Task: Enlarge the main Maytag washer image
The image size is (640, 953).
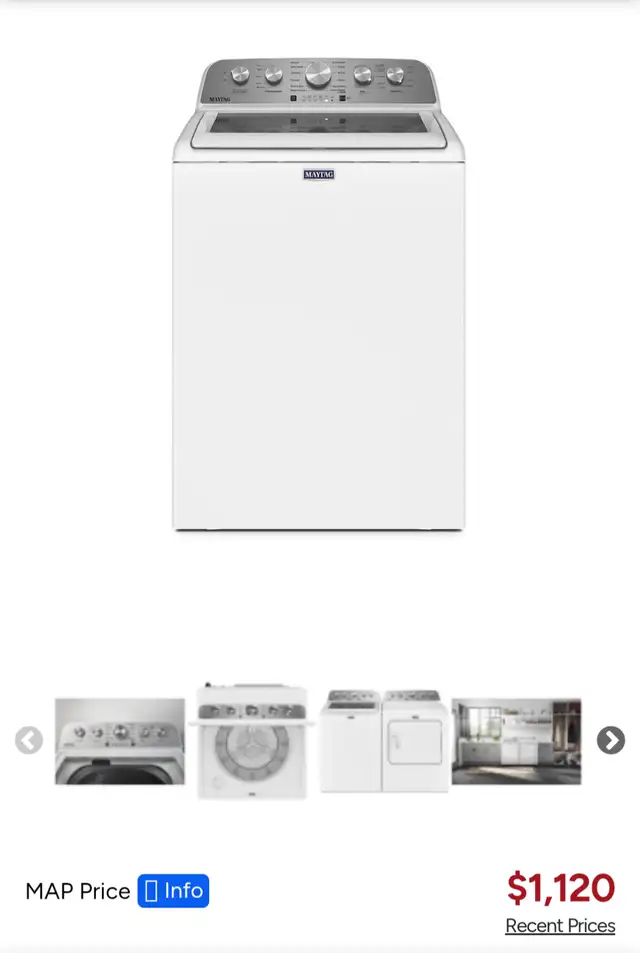Action: (319, 295)
